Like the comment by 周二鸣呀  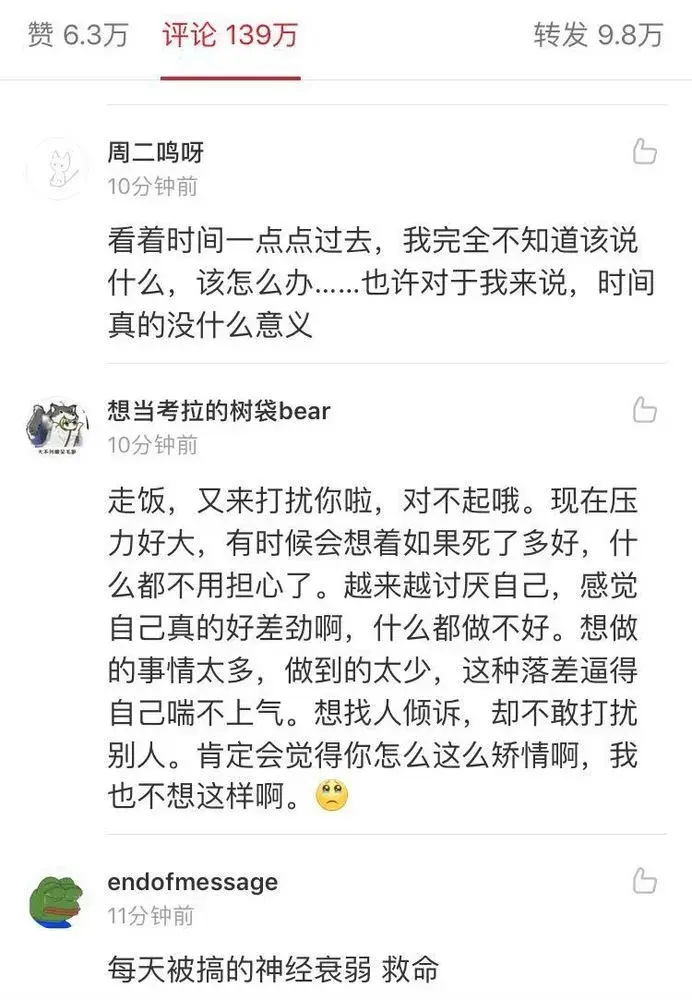[x=645, y=152]
